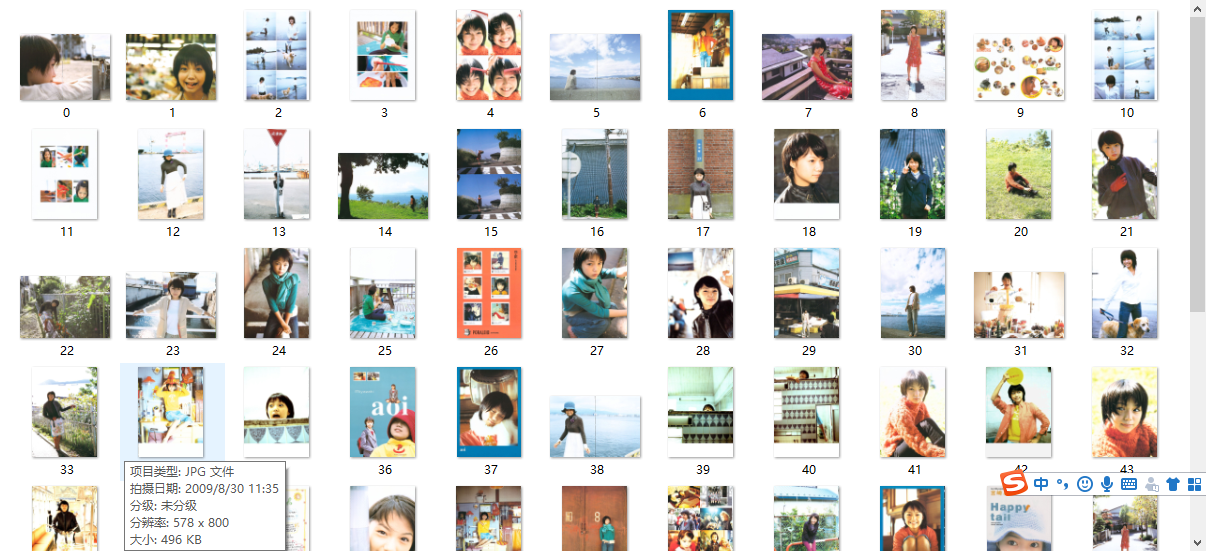The height and width of the screenshot is (551, 1206).
Task: Switch Sogou input to Chinese/English mode
Action: coord(1041,484)
